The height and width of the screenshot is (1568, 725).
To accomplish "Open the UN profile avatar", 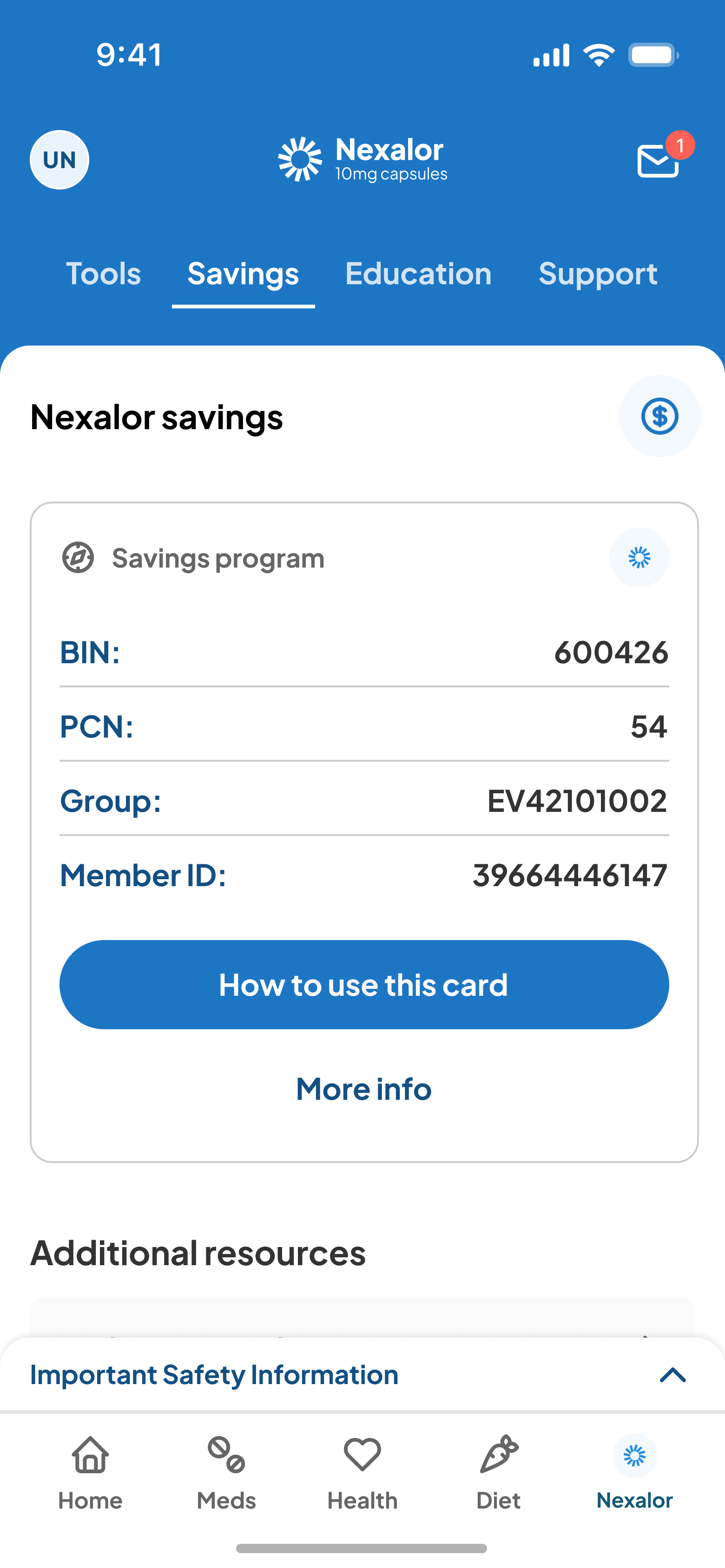I will pos(59,160).
